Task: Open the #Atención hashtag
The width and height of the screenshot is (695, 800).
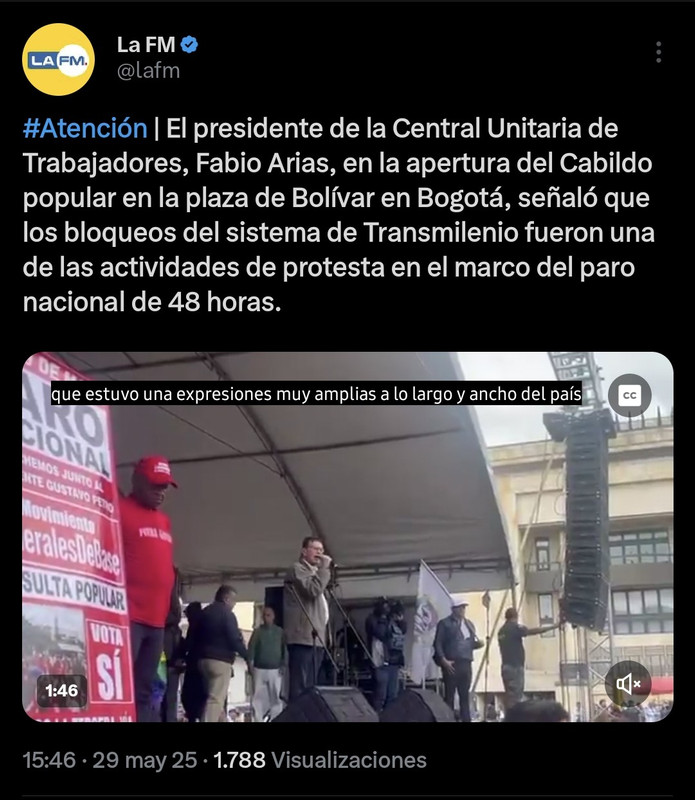Action: click(84, 128)
